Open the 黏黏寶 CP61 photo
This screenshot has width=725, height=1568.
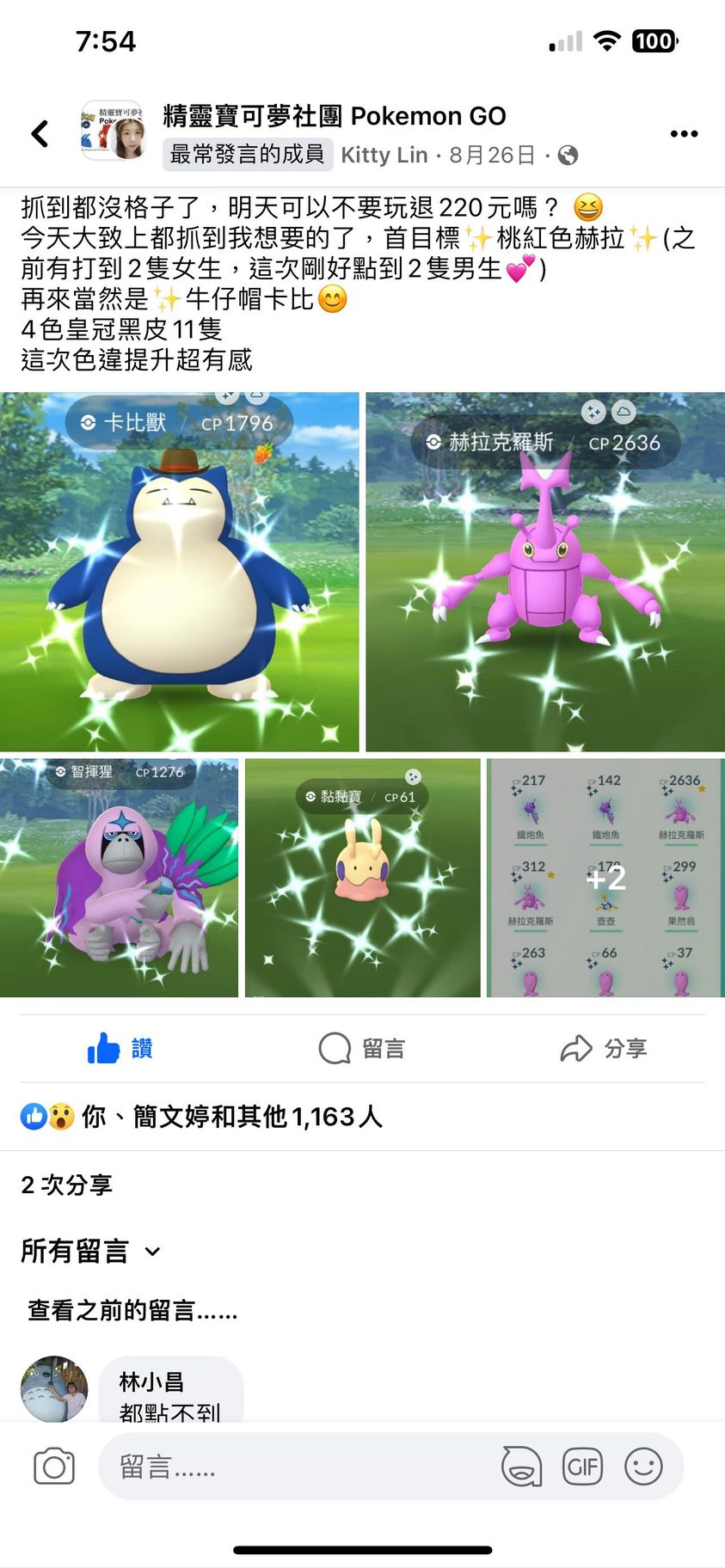362,878
